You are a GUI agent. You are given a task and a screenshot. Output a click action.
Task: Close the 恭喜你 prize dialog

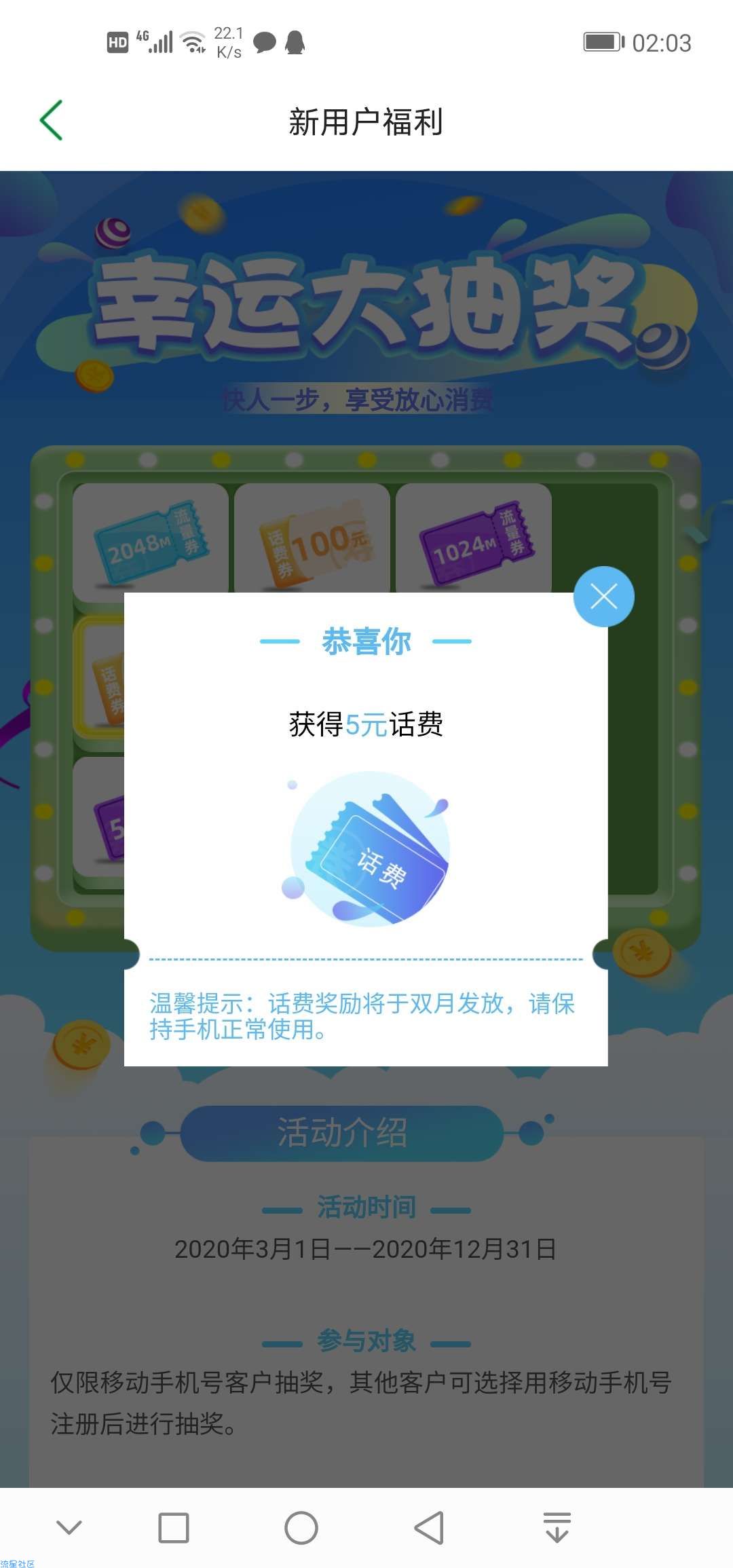[x=603, y=597]
